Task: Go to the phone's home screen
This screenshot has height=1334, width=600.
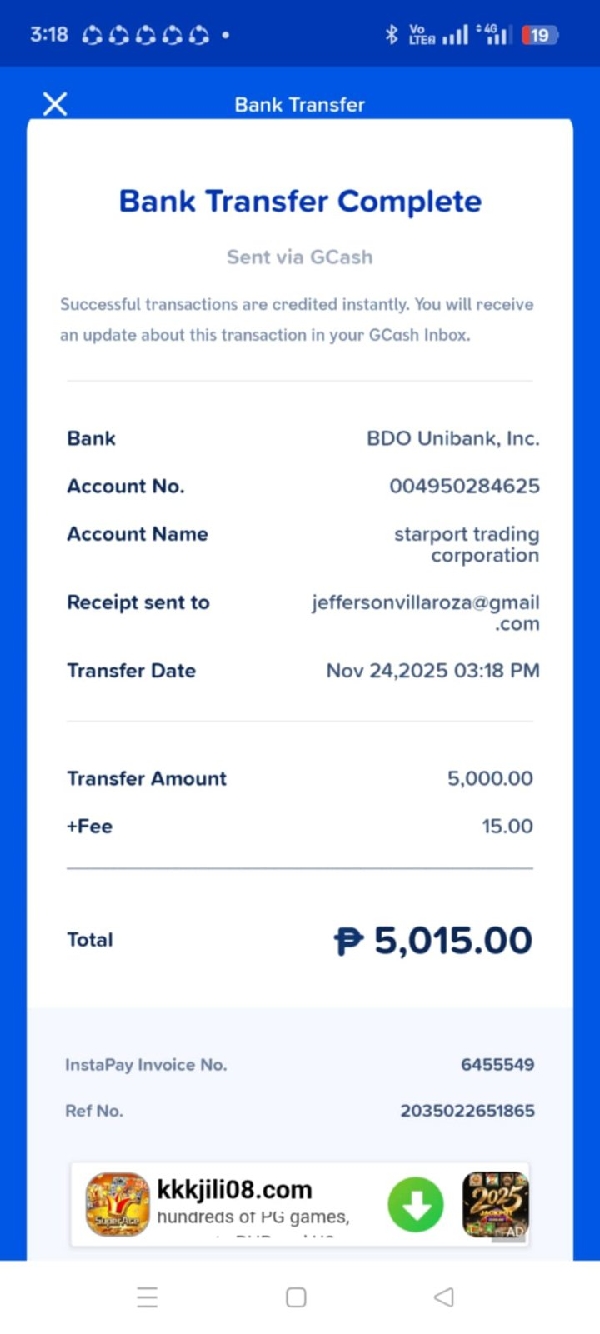Action: [296, 1297]
